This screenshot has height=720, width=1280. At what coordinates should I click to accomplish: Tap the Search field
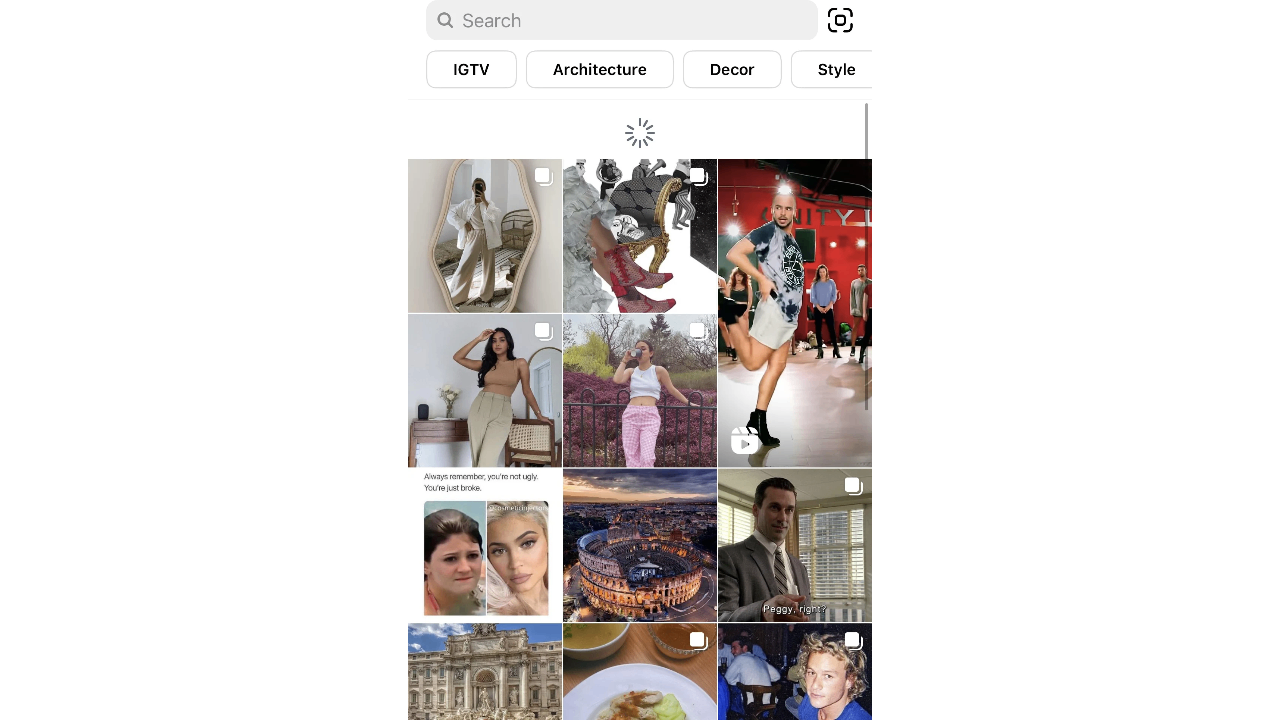(x=620, y=20)
